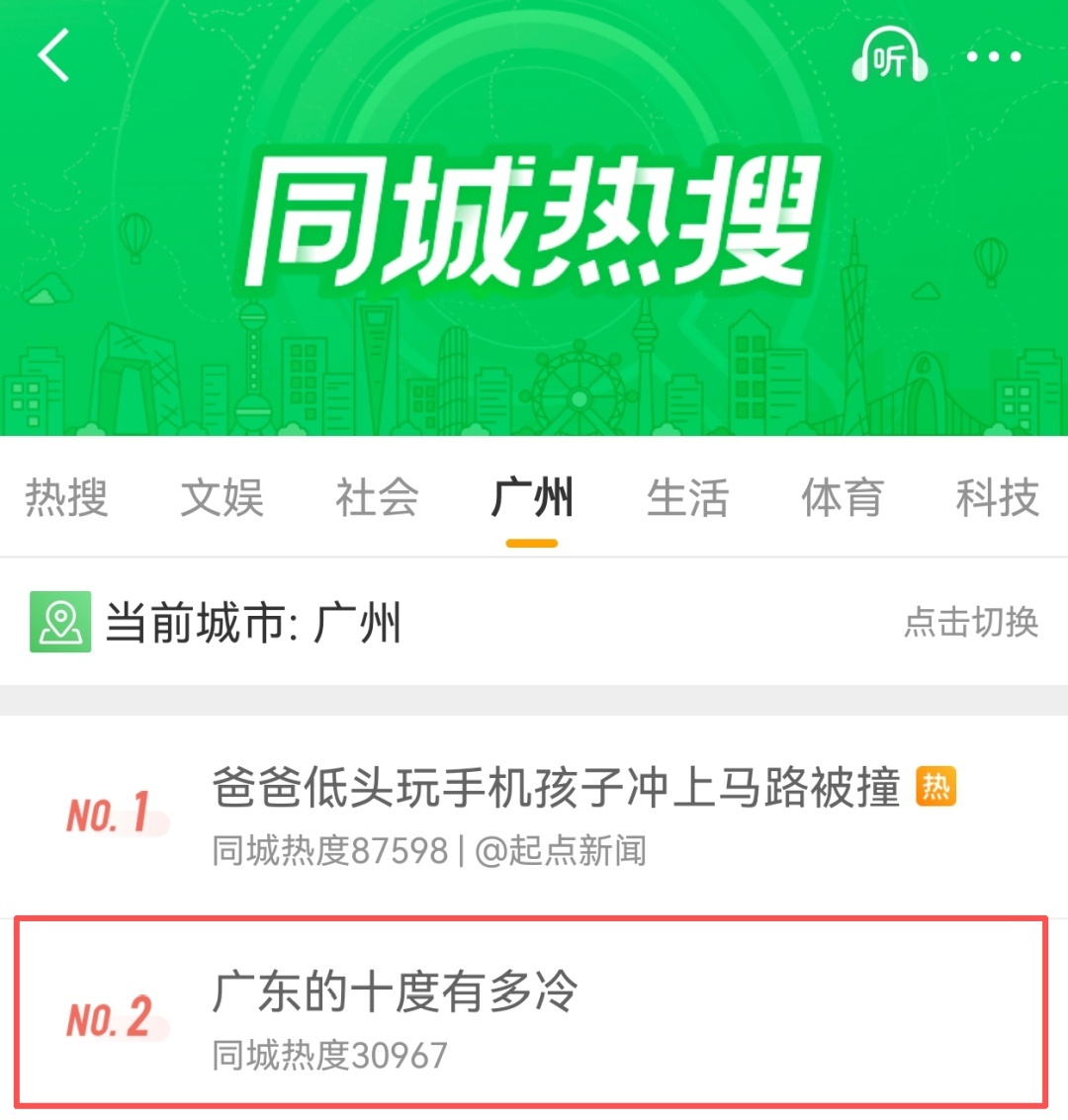The image size is (1068, 1120).
Task: Open No.1 topic 爸爸低头玩手机孩子冲上马路被撞
Action: (554, 790)
